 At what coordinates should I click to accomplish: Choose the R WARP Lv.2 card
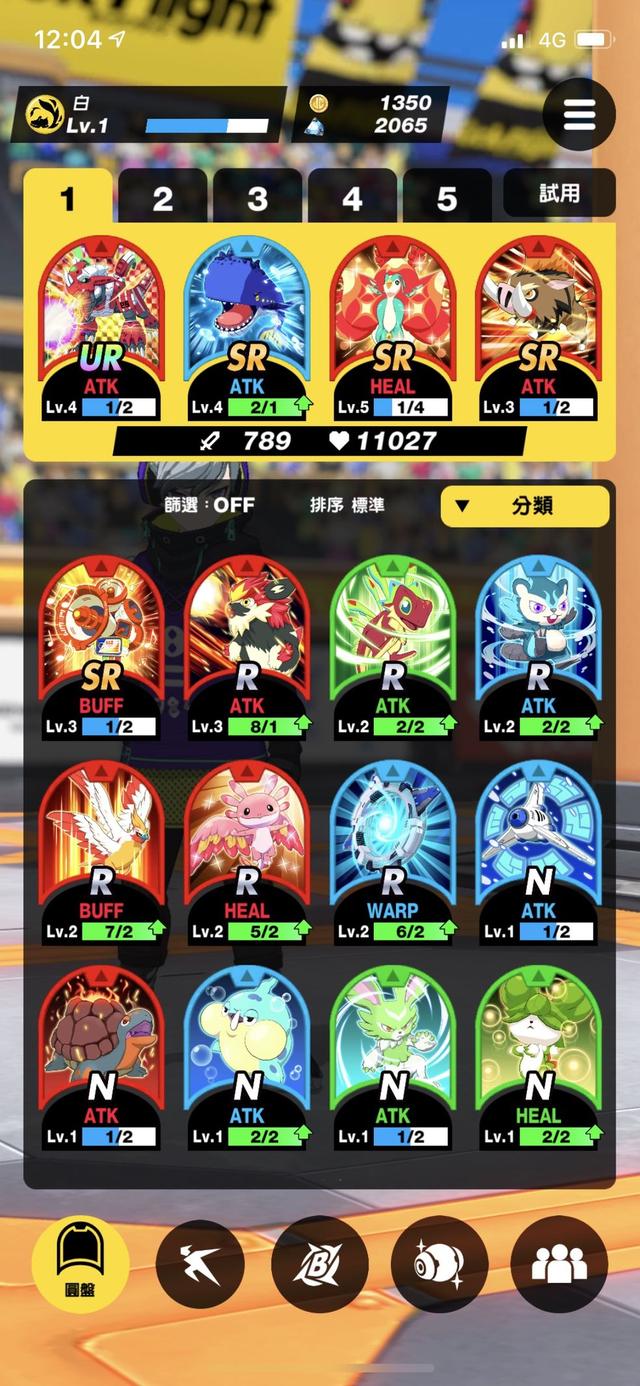(393, 853)
